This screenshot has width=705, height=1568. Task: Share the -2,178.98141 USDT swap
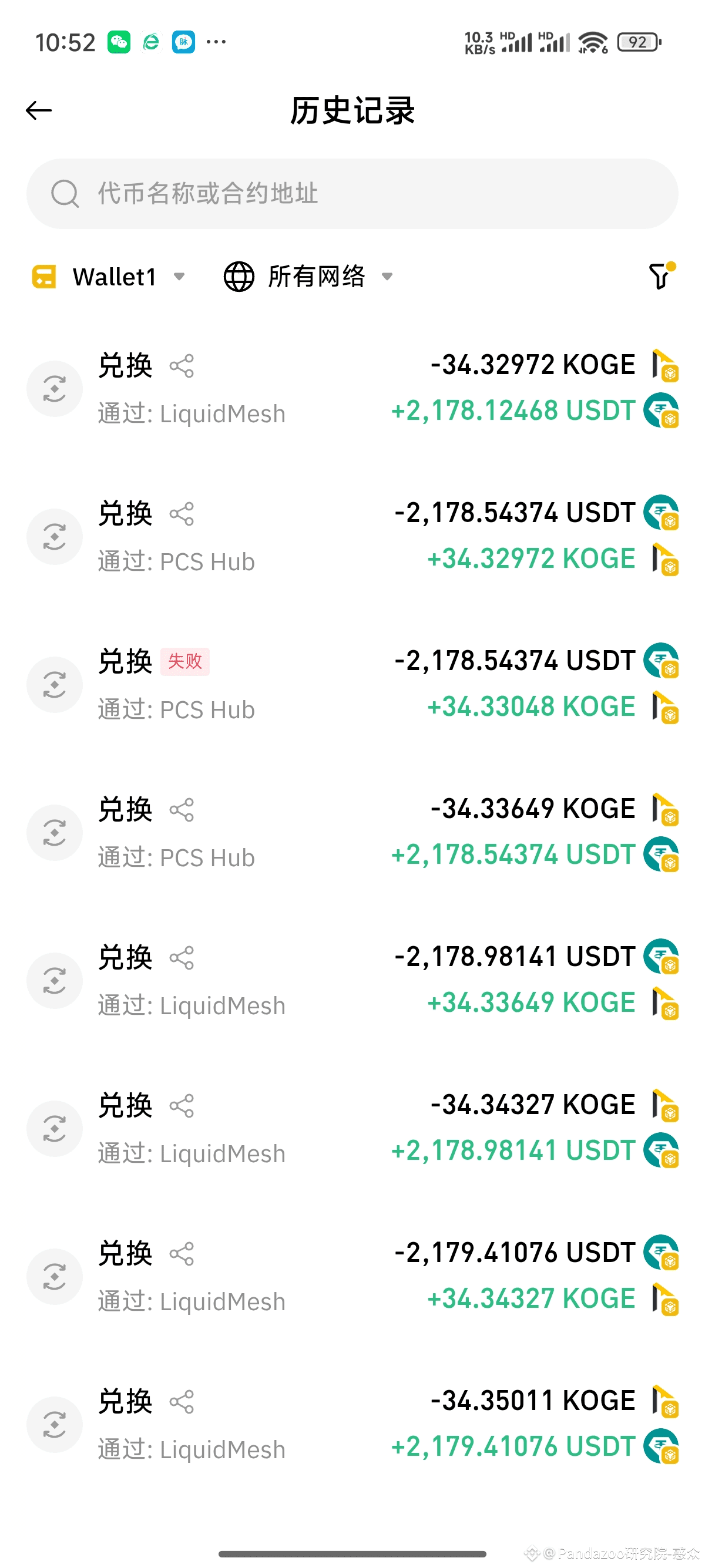pyautogui.click(x=182, y=957)
